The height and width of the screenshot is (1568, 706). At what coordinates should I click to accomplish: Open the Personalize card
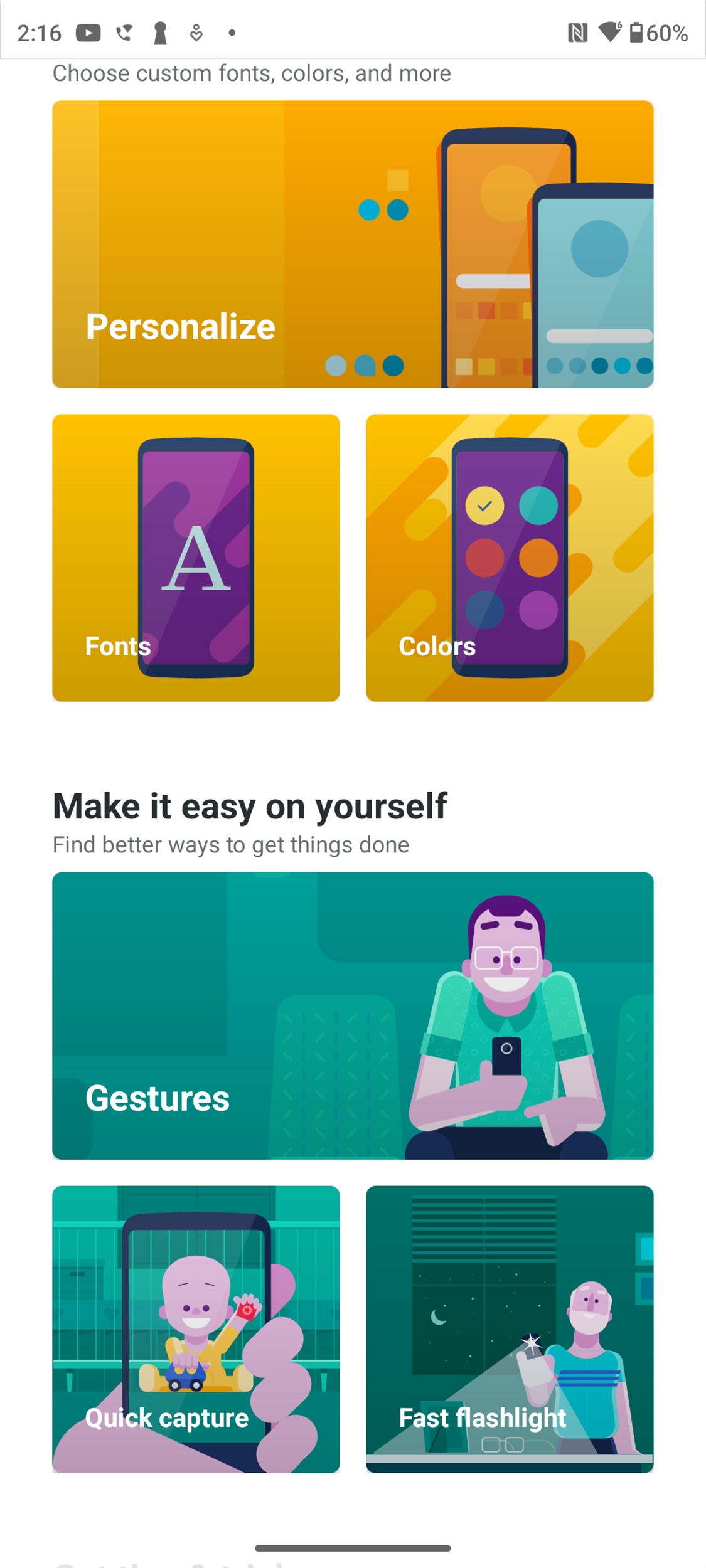(353, 244)
